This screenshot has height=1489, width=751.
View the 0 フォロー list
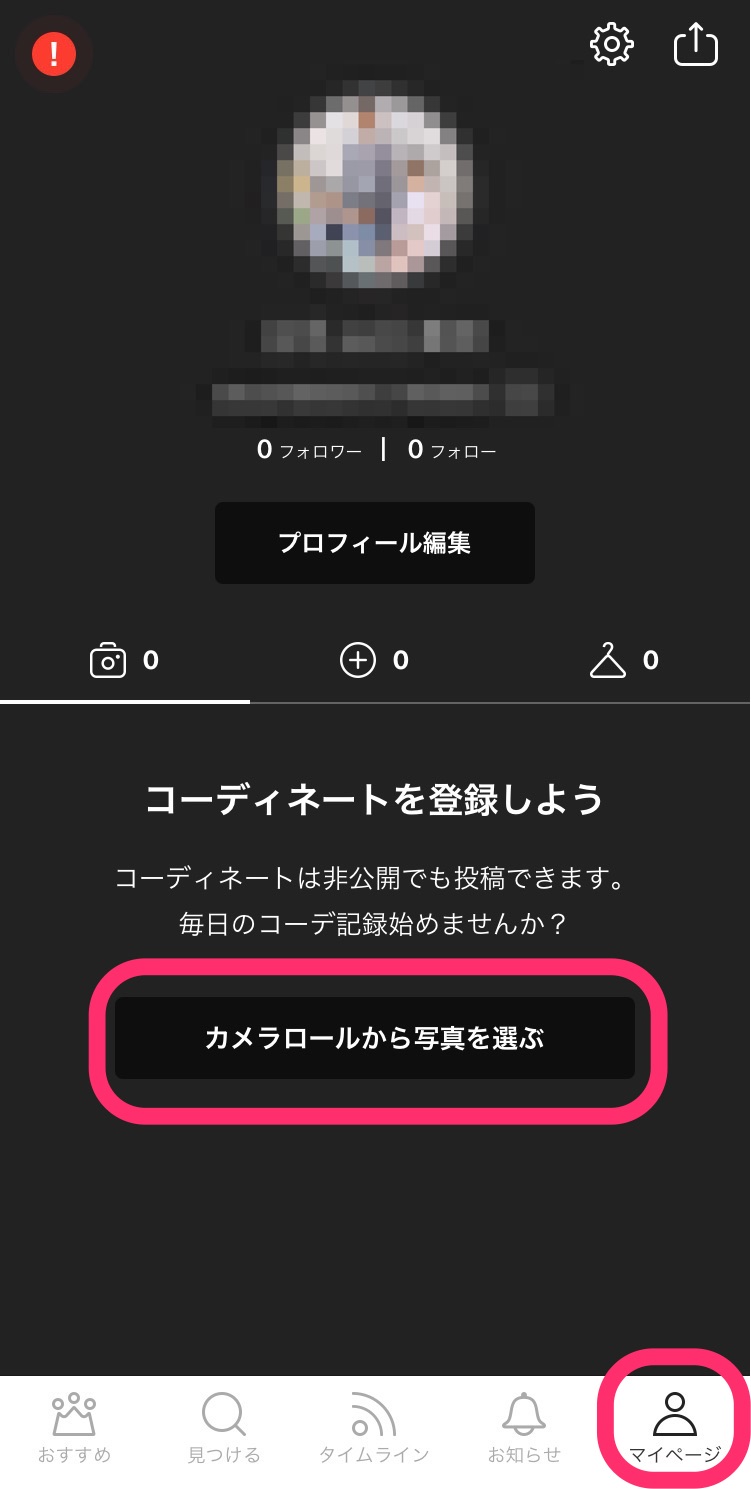click(x=451, y=450)
